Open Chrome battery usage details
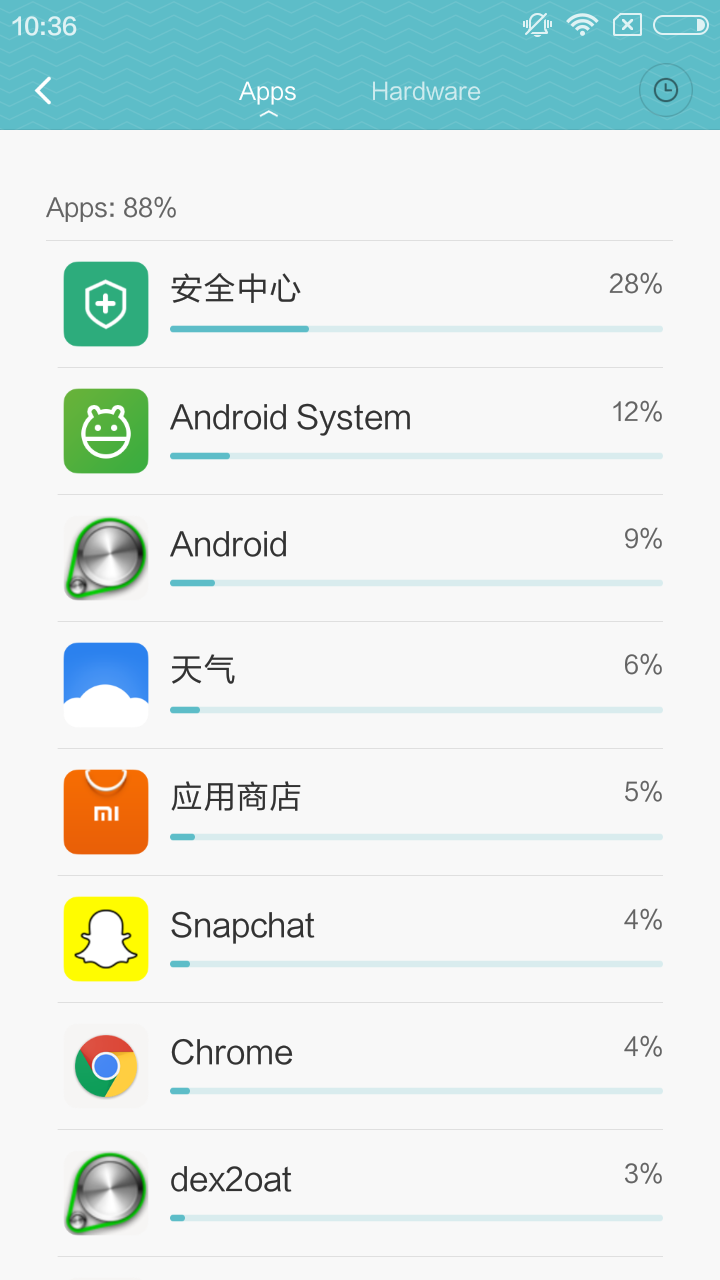Image resolution: width=720 pixels, height=1280 pixels. tap(360, 1066)
